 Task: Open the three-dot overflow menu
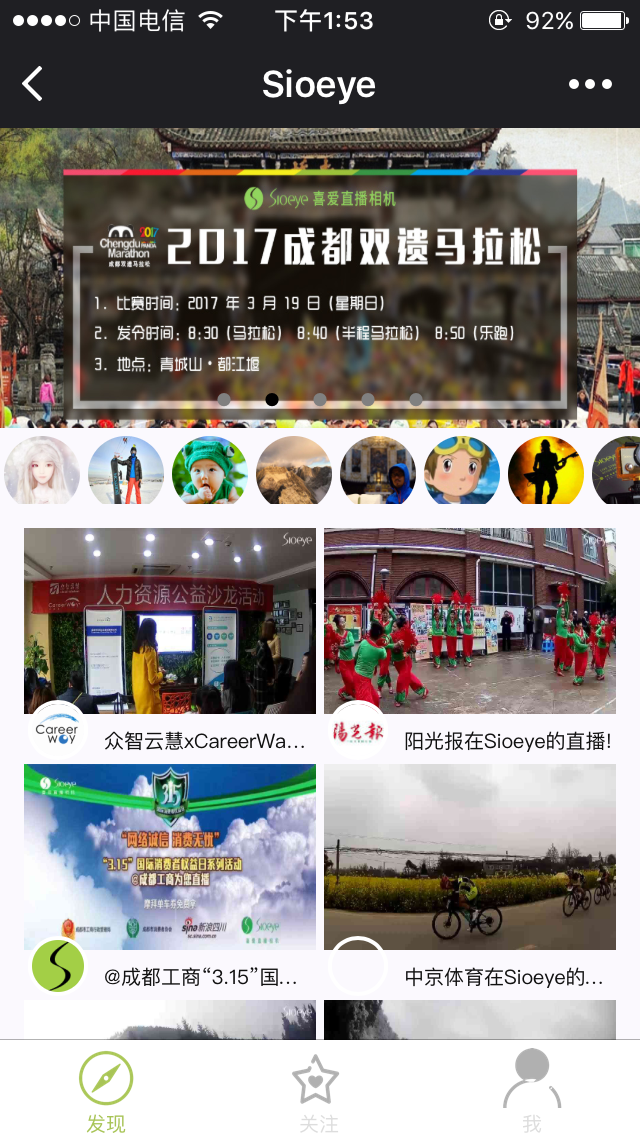[590, 84]
